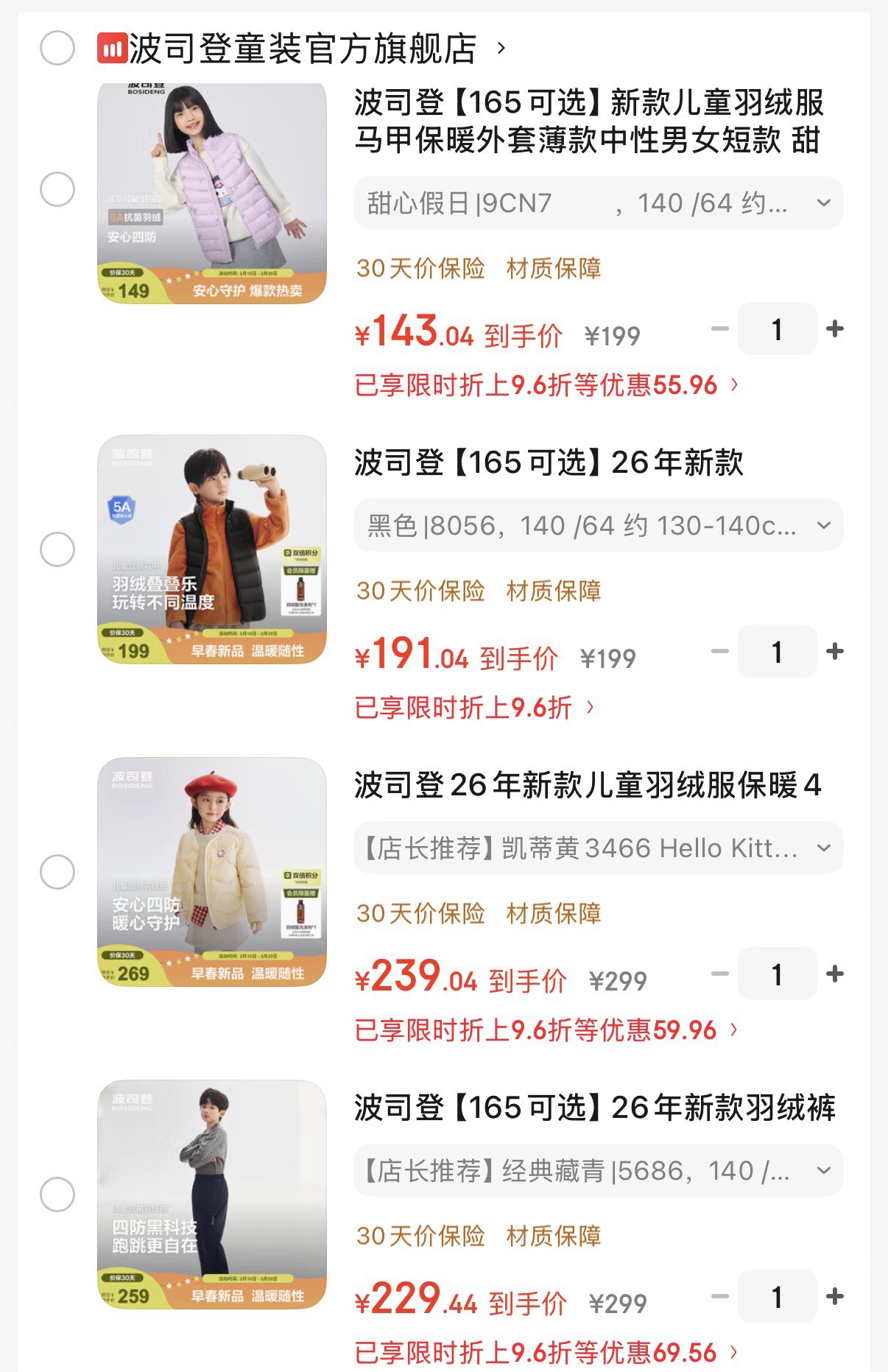Increase quantity of the ¥229.44 pants
This screenshot has height=1372, width=888.
point(834,1297)
